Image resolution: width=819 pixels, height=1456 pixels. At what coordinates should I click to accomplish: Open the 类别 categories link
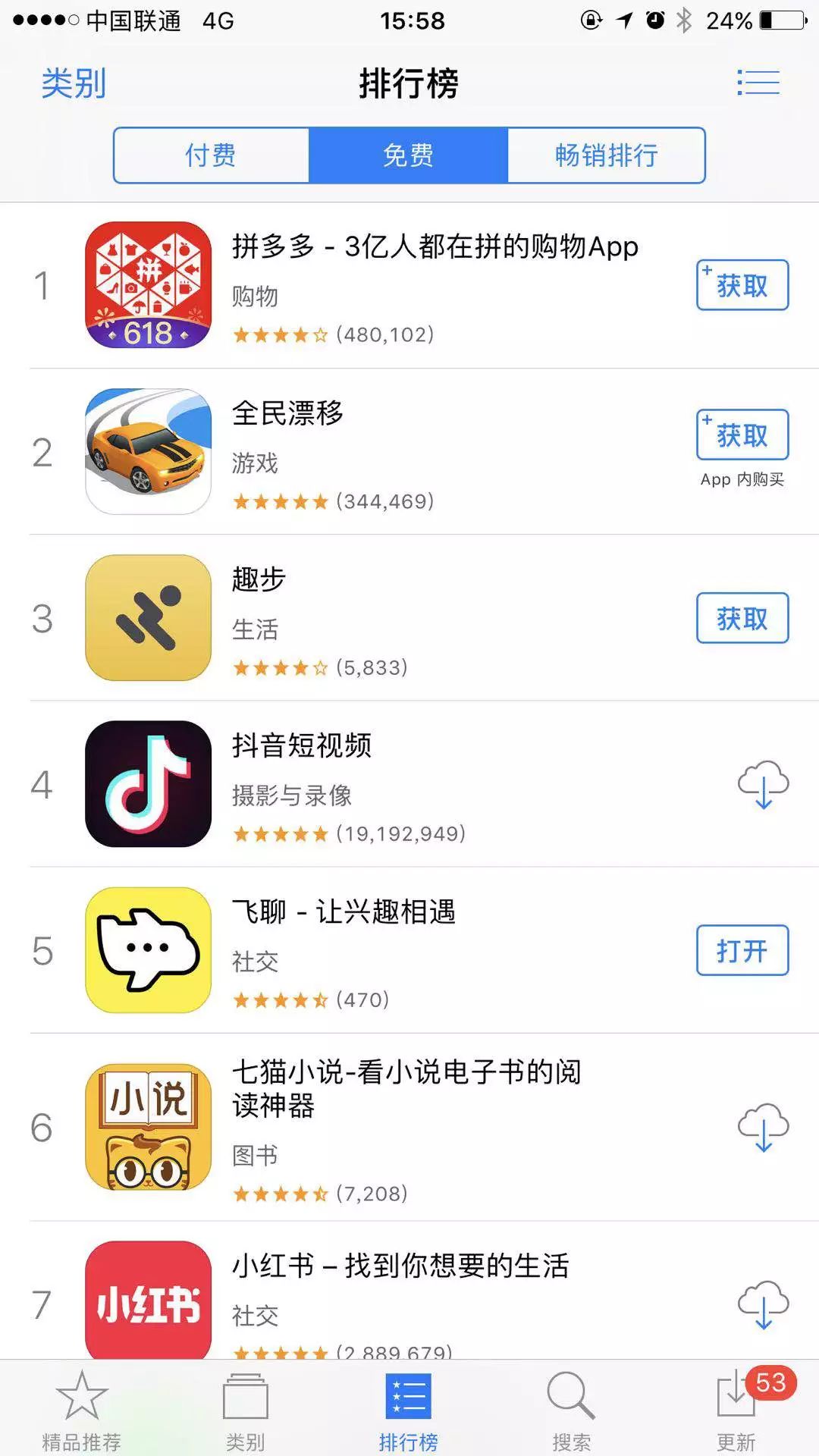[x=74, y=83]
